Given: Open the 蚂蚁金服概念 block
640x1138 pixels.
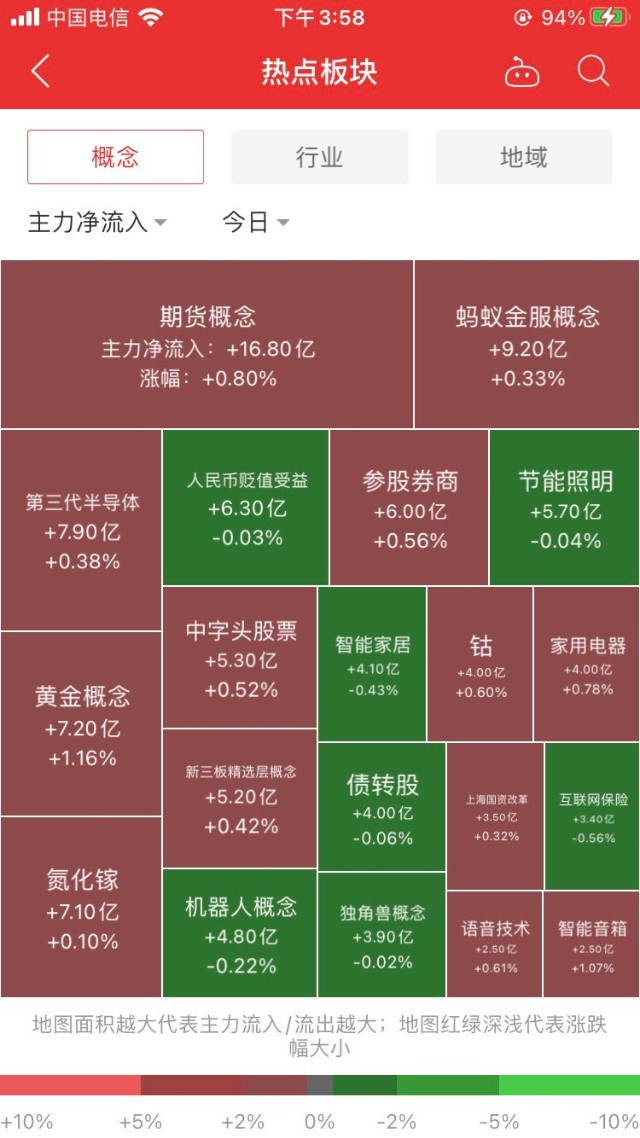Looking at the screenshot, I should point(527,344).
